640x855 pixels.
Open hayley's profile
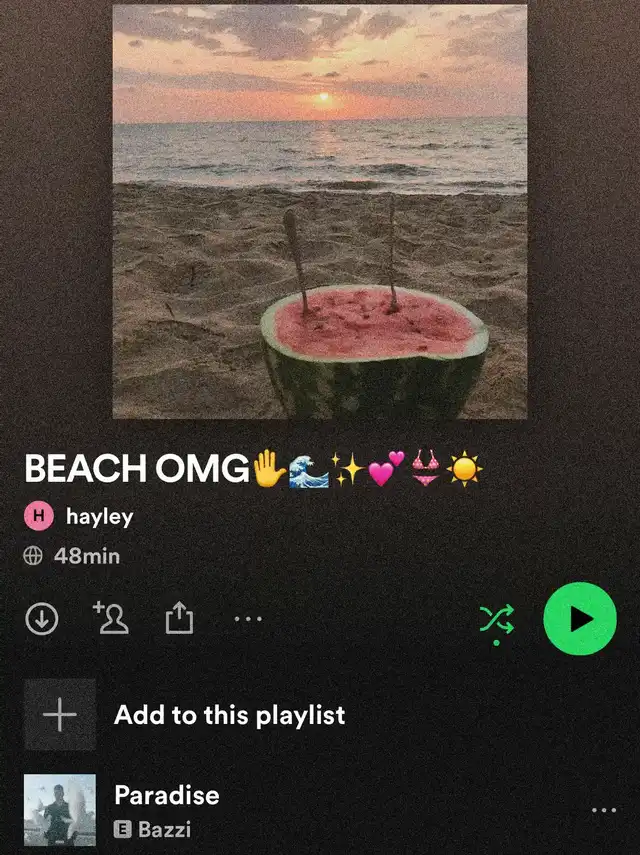98,517
